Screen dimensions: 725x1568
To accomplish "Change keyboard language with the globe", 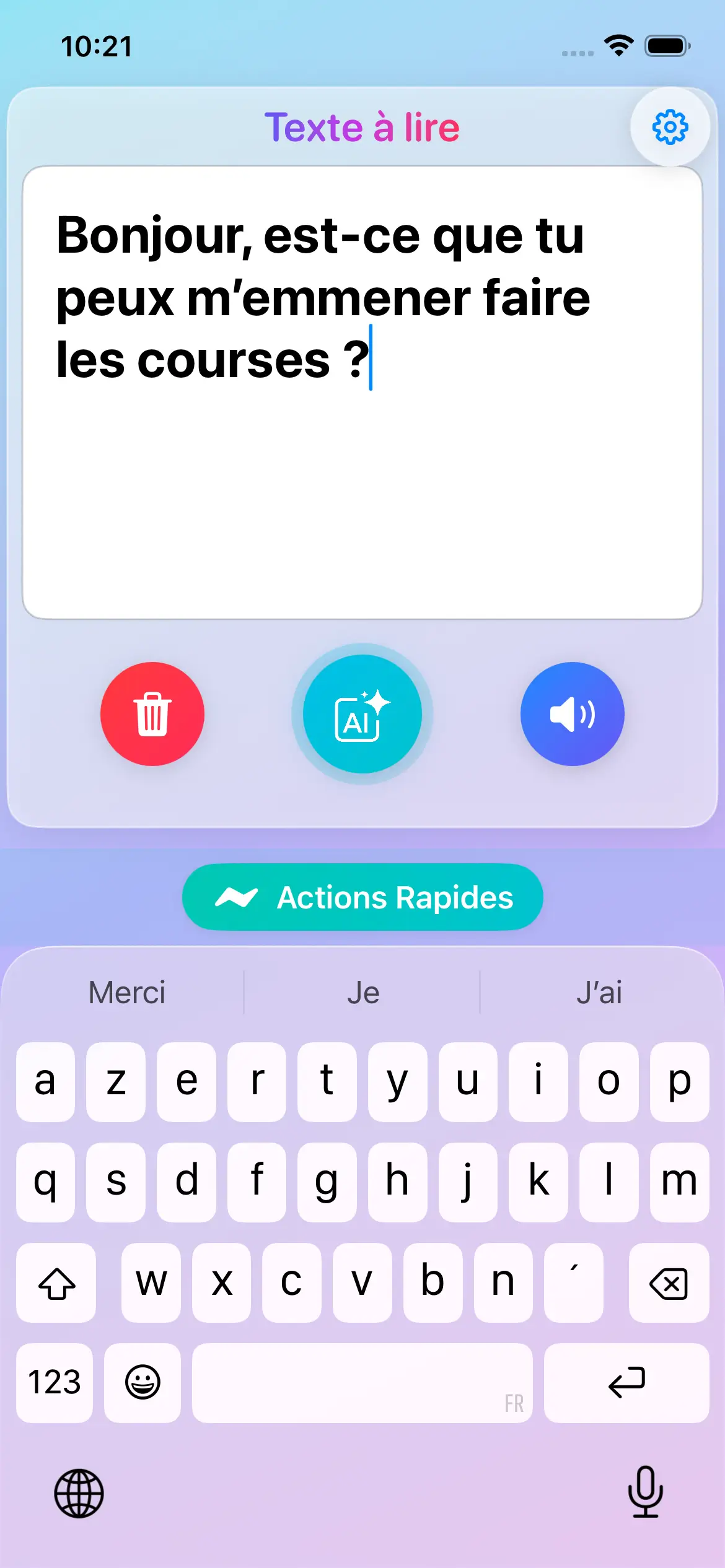I will click(79, 1494).
